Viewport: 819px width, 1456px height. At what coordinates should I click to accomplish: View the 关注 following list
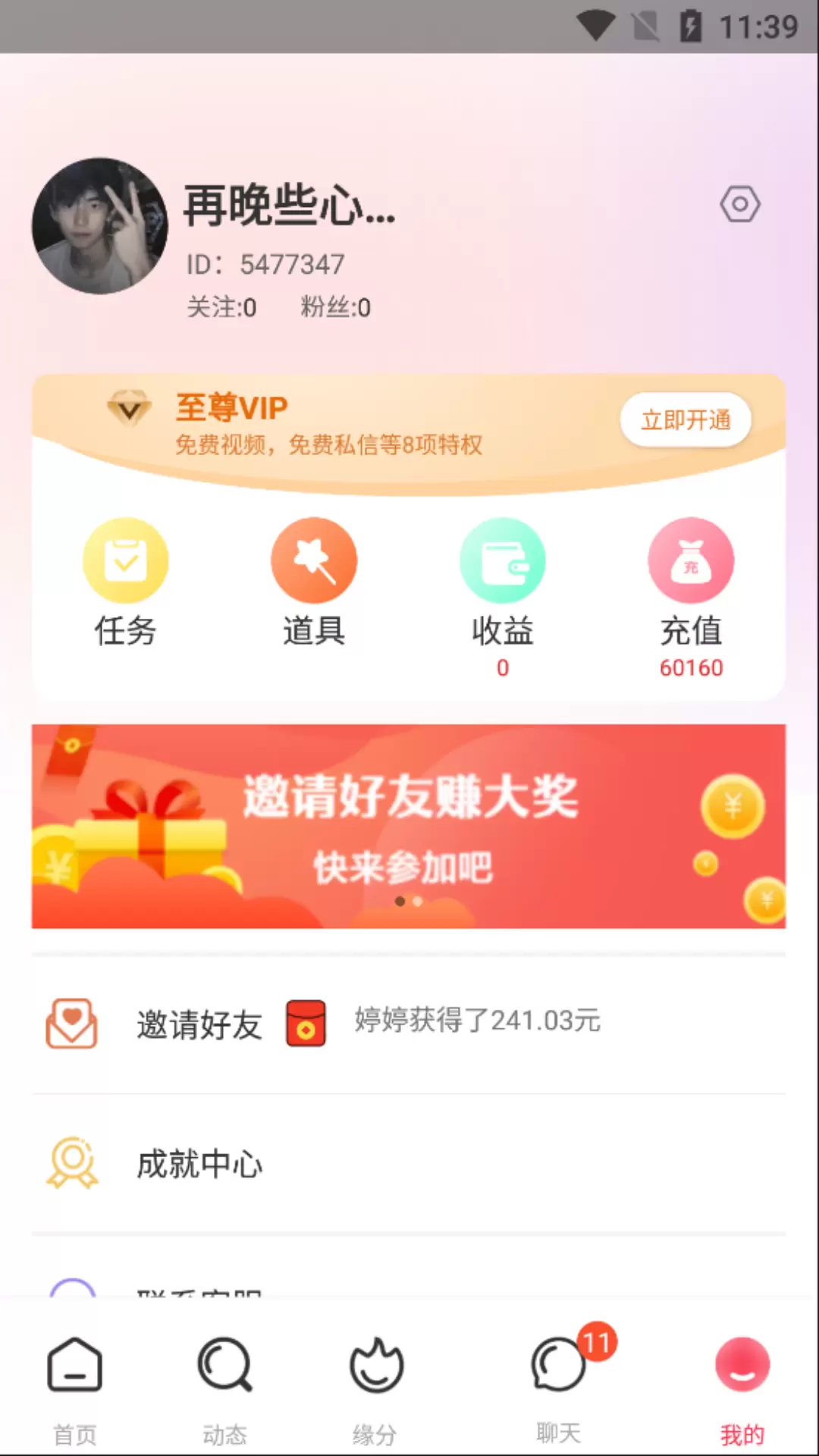[221, 307]
